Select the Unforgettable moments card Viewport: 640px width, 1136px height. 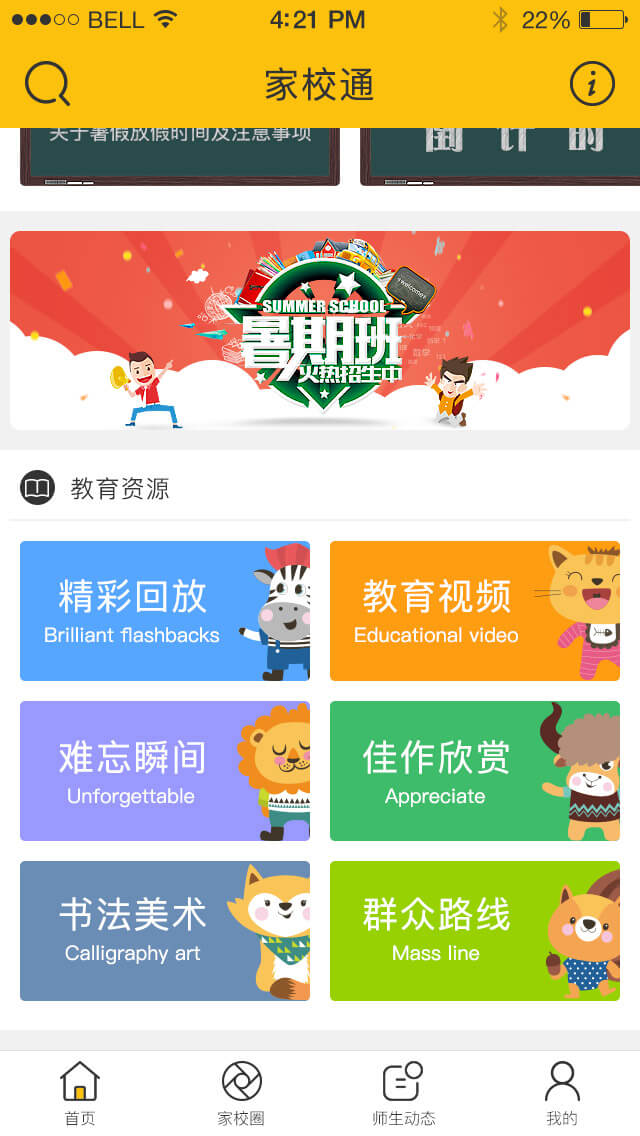165,771
